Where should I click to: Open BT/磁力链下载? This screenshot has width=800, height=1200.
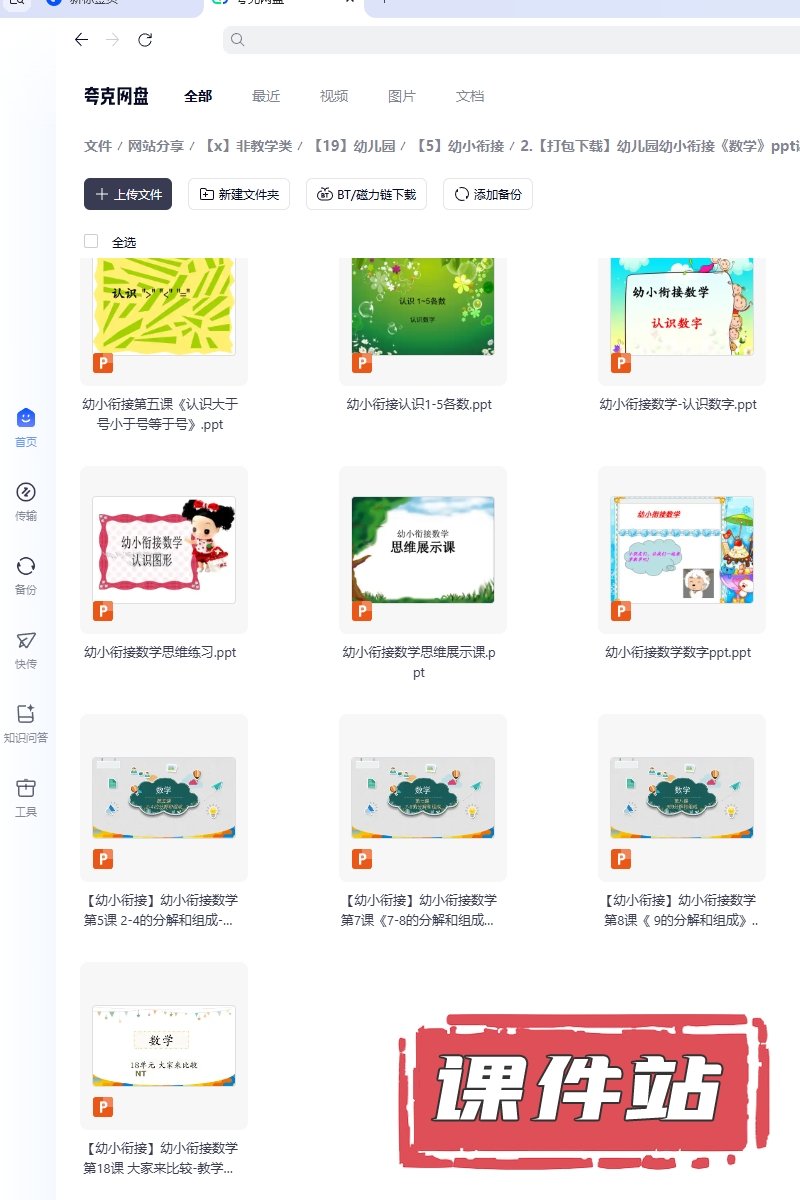(x=366, y=194)
